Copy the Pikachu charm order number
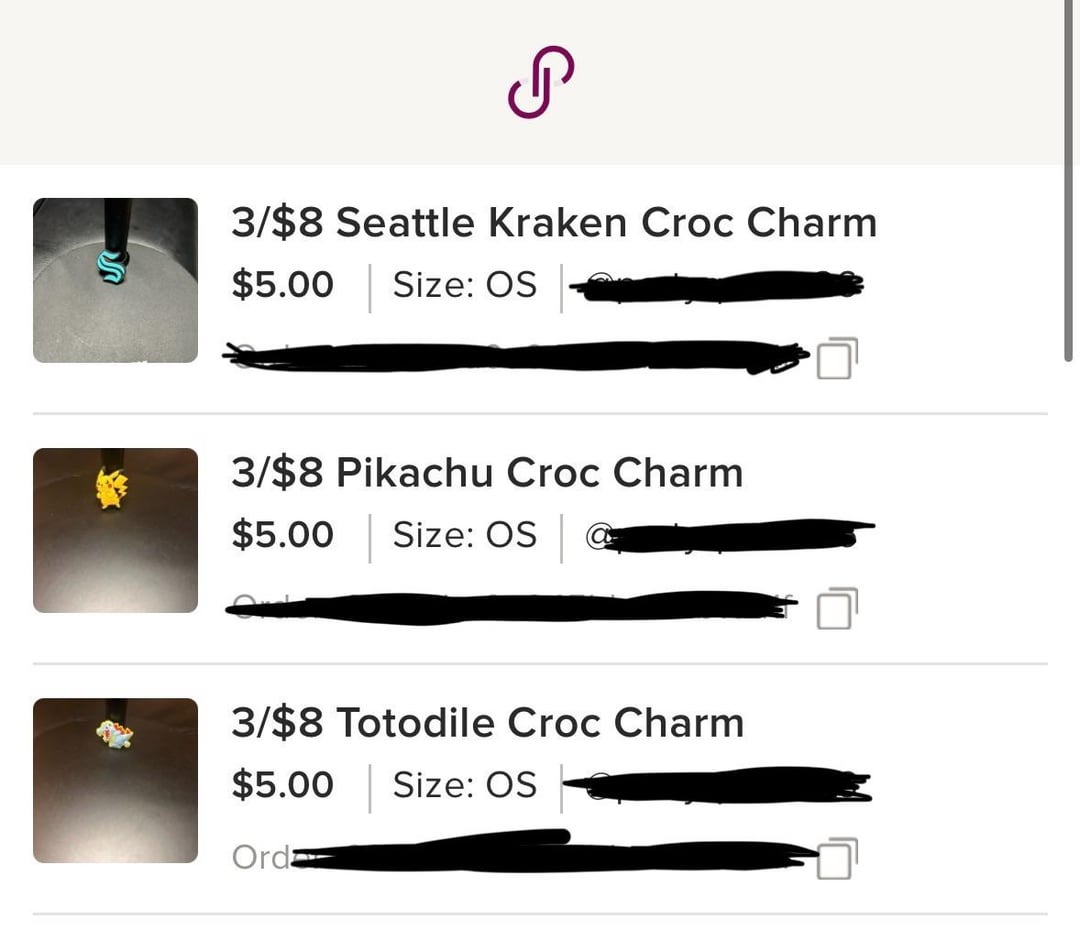The height and width of the screenshot is (952, 1080). [x=837, y=609]
